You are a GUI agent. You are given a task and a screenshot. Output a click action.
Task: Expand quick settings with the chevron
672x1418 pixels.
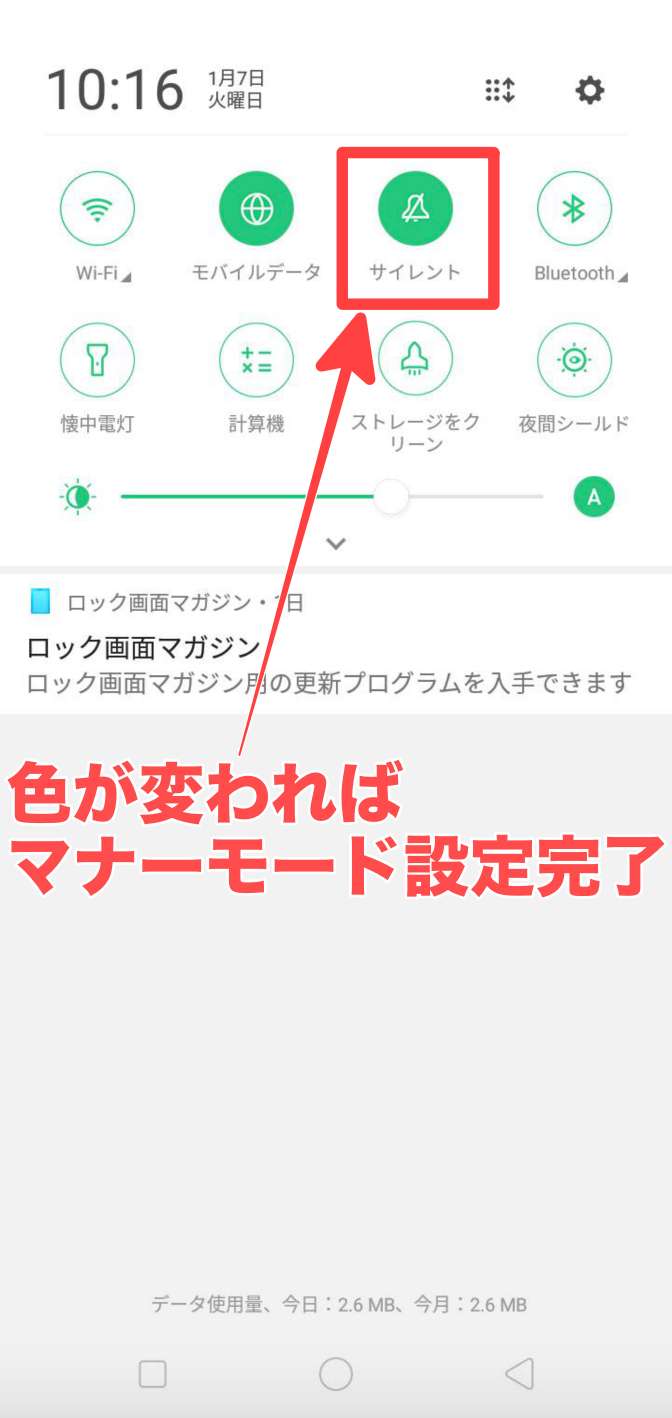[x=336, y=544]
